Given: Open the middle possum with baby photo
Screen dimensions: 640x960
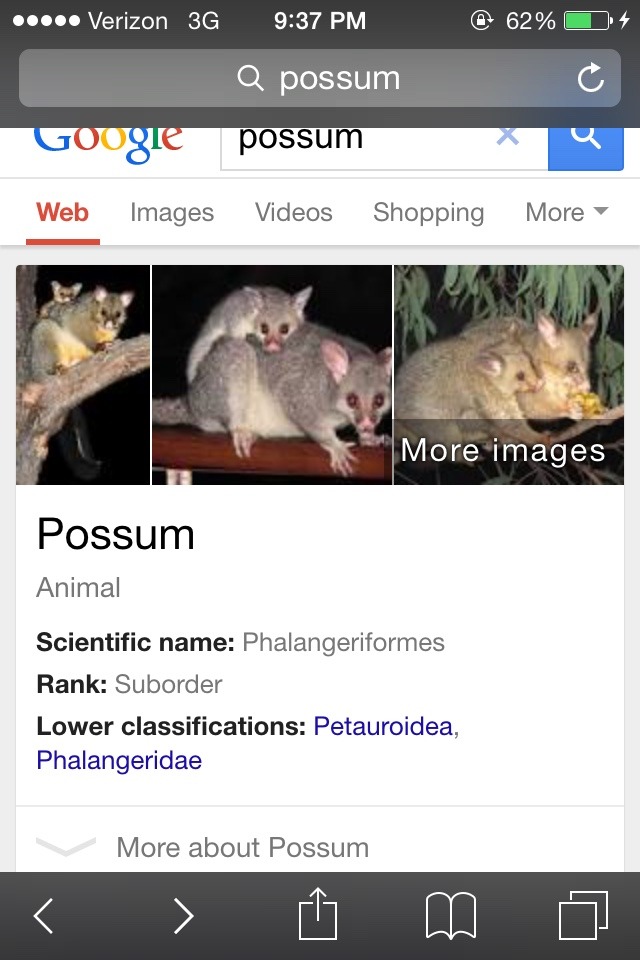Looking at the screenshot, I should click(x=271, y=374).
